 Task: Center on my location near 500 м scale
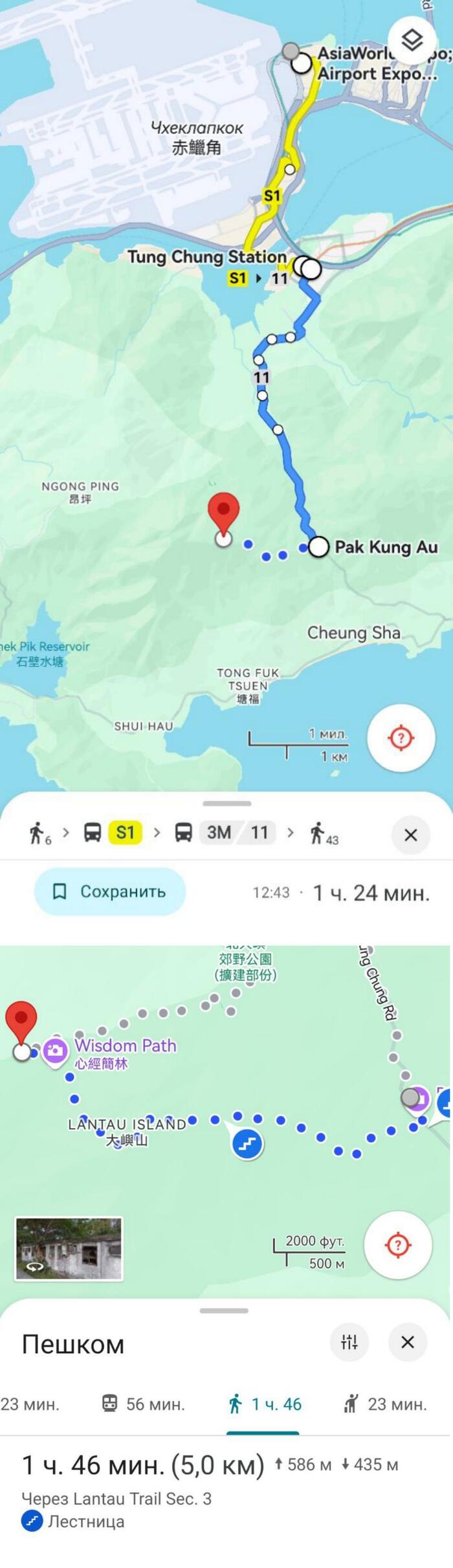tap(398, 1244)
